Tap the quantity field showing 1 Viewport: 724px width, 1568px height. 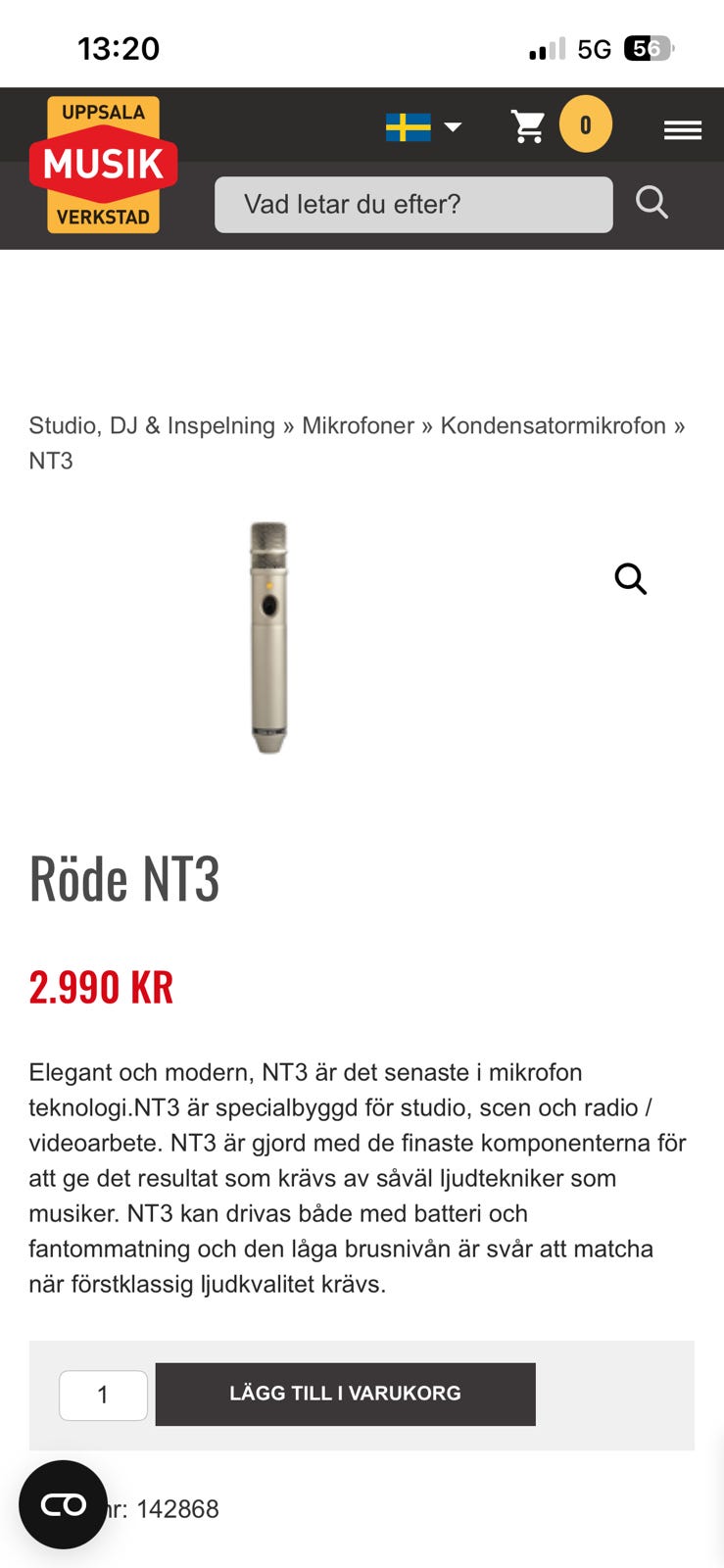pyautogui.click(x=103, y=1395)
